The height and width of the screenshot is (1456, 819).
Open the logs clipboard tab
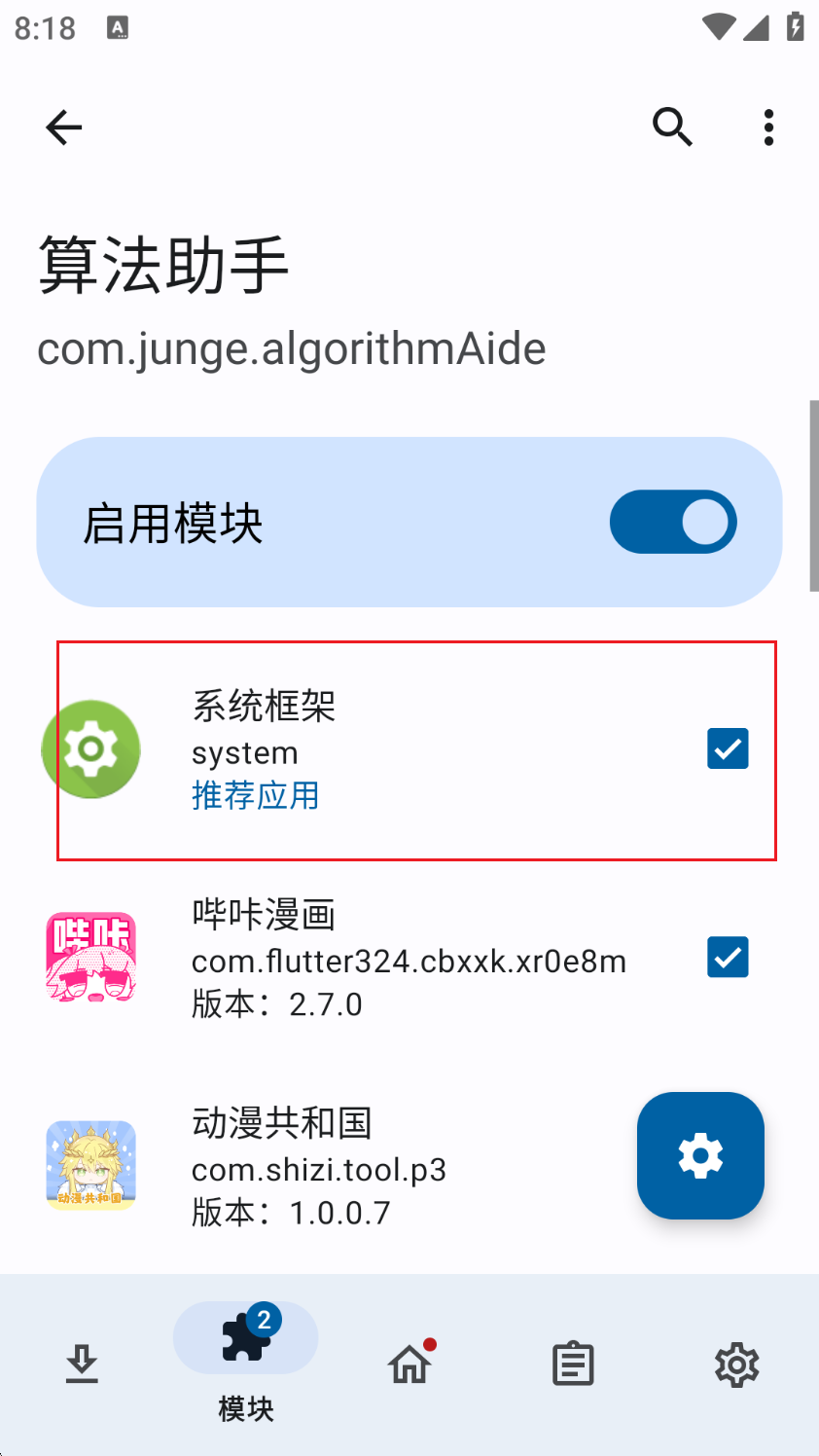573,1364
